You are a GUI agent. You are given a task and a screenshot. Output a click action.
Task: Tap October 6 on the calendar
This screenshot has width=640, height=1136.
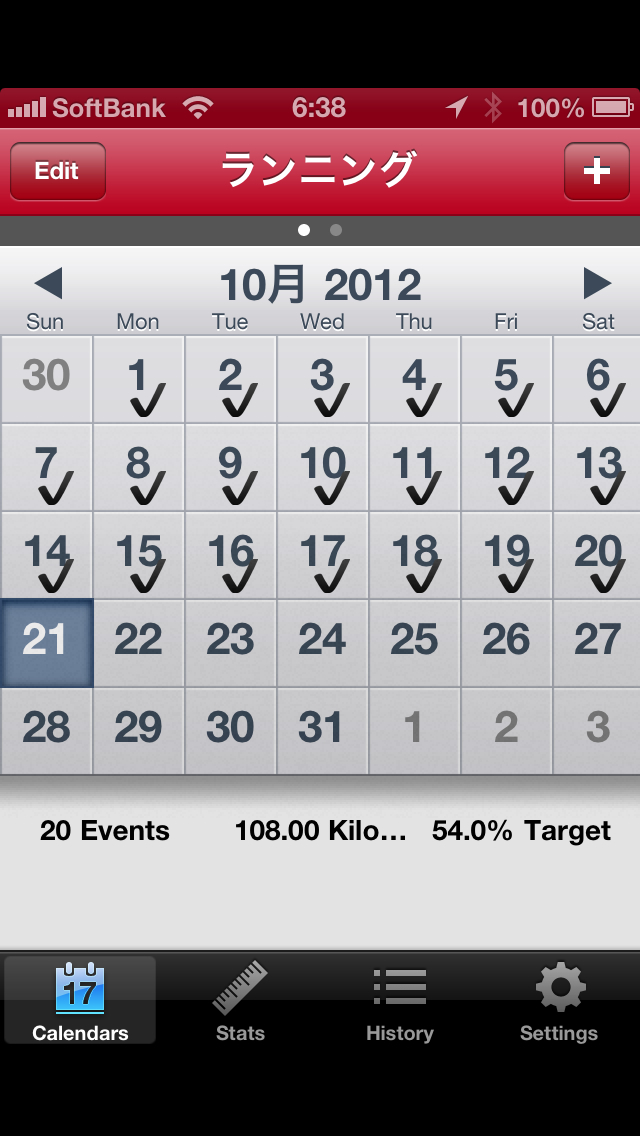(x=598, y=379)
